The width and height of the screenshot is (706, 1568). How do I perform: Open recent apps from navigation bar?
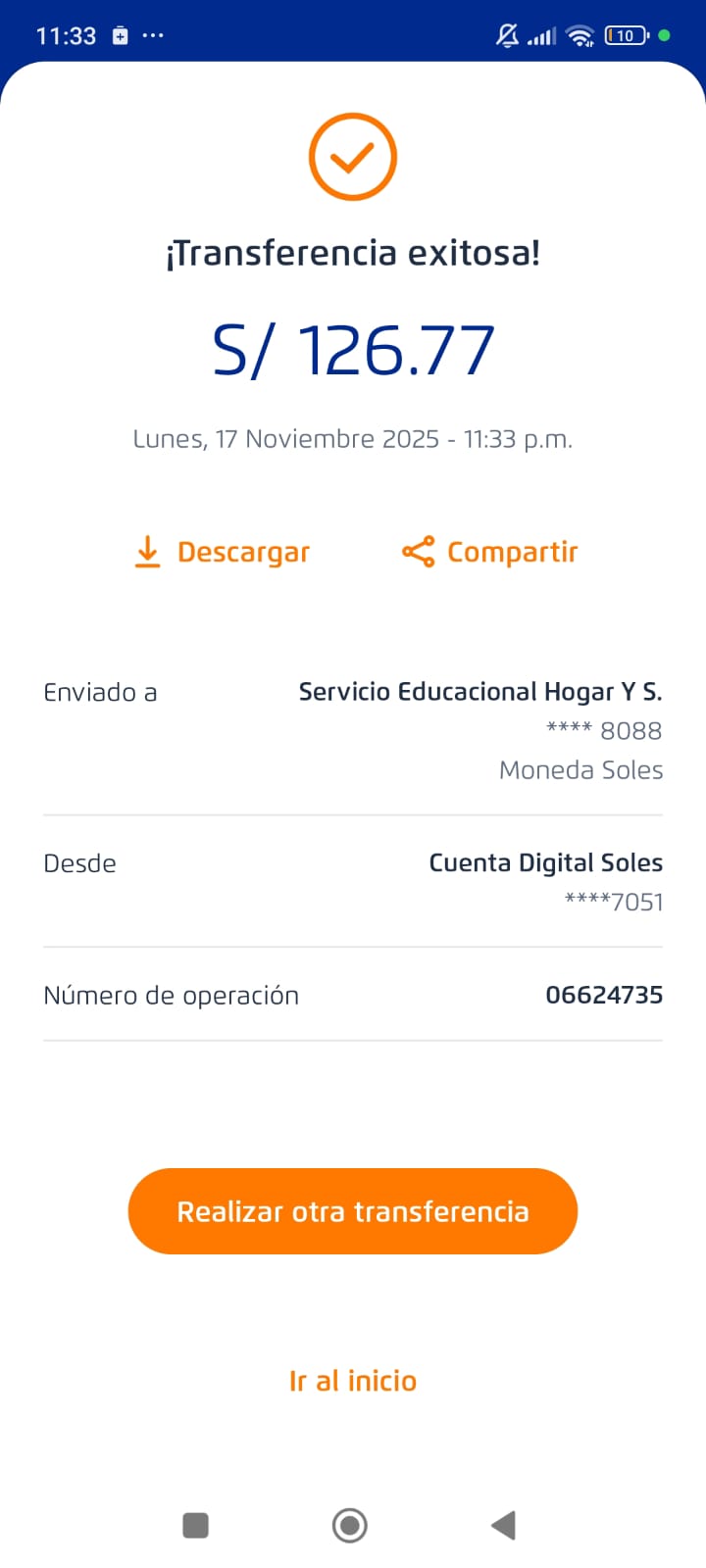(196, 1525)
